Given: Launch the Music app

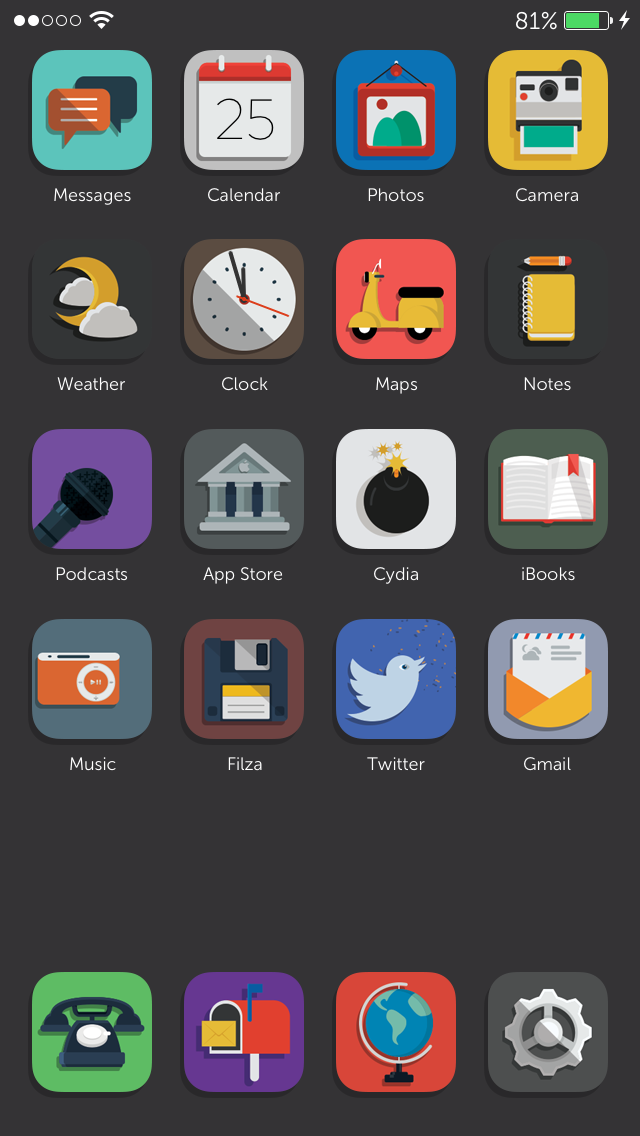Looking at the screenshot, I should click(x=92, y=679).
